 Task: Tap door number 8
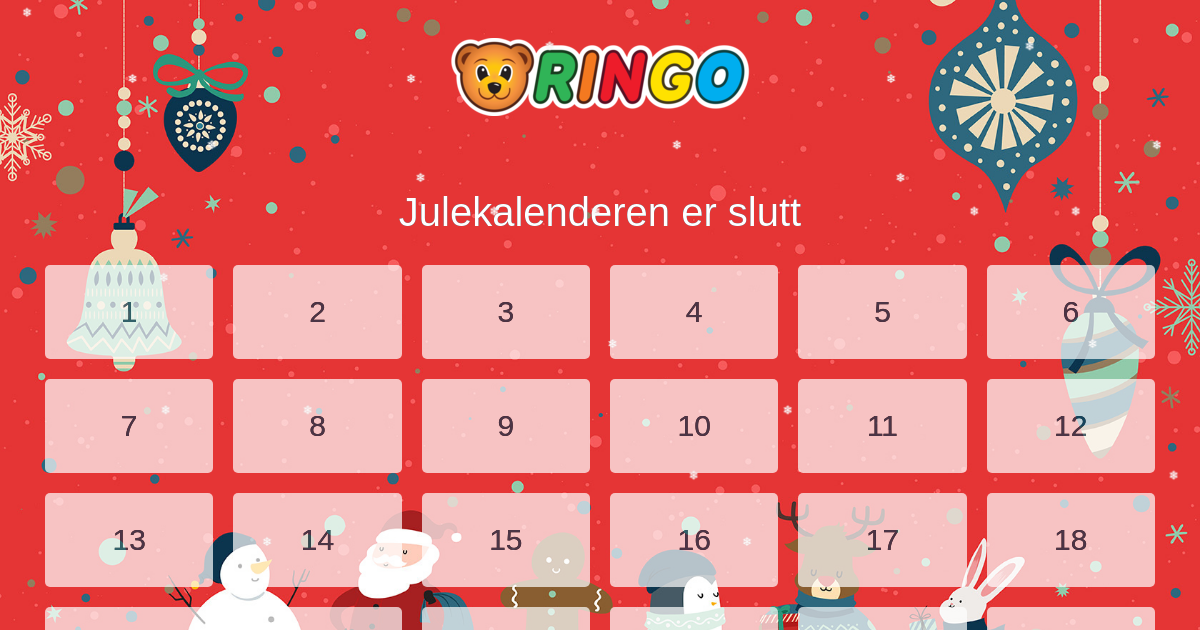[317, 426]
